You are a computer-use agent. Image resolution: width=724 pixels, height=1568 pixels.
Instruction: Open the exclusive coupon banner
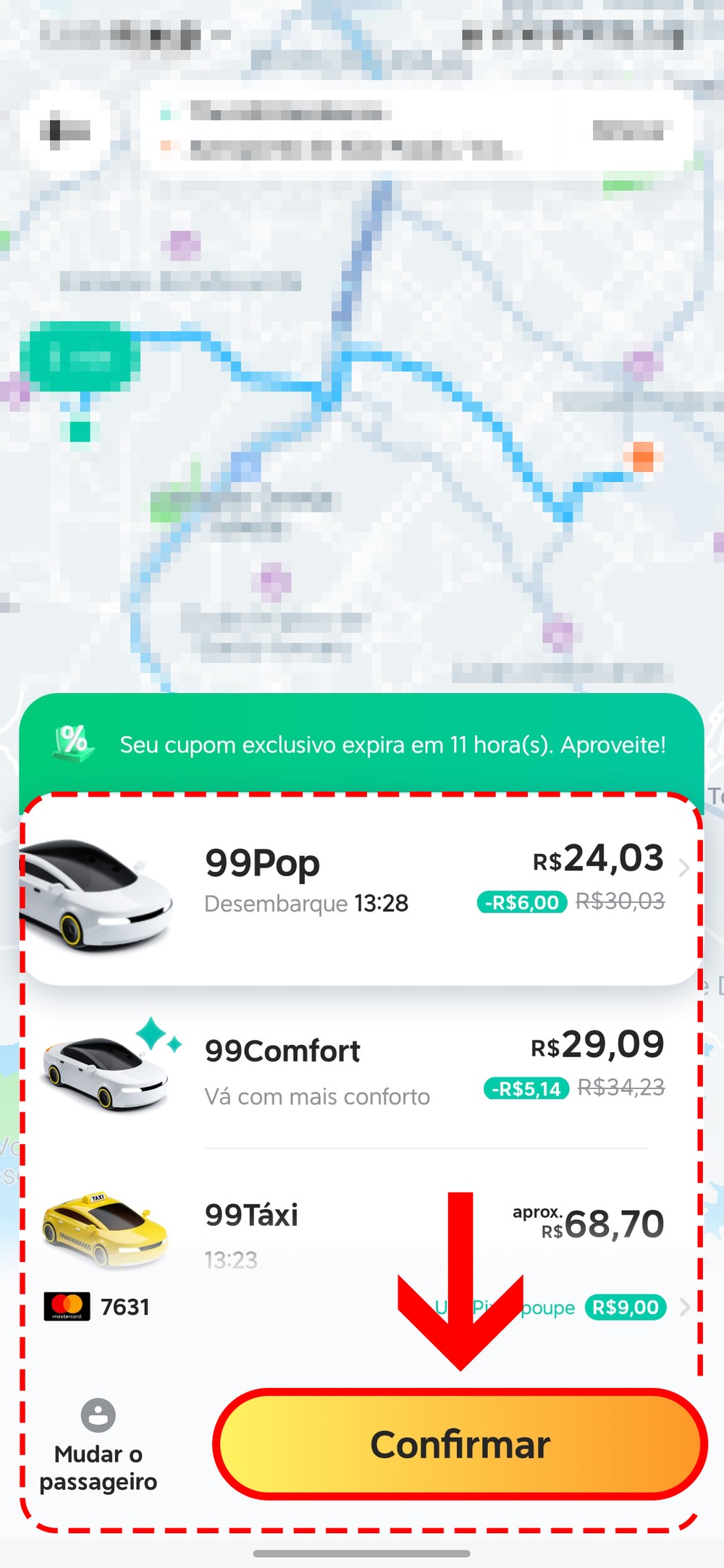coord(362,745)
